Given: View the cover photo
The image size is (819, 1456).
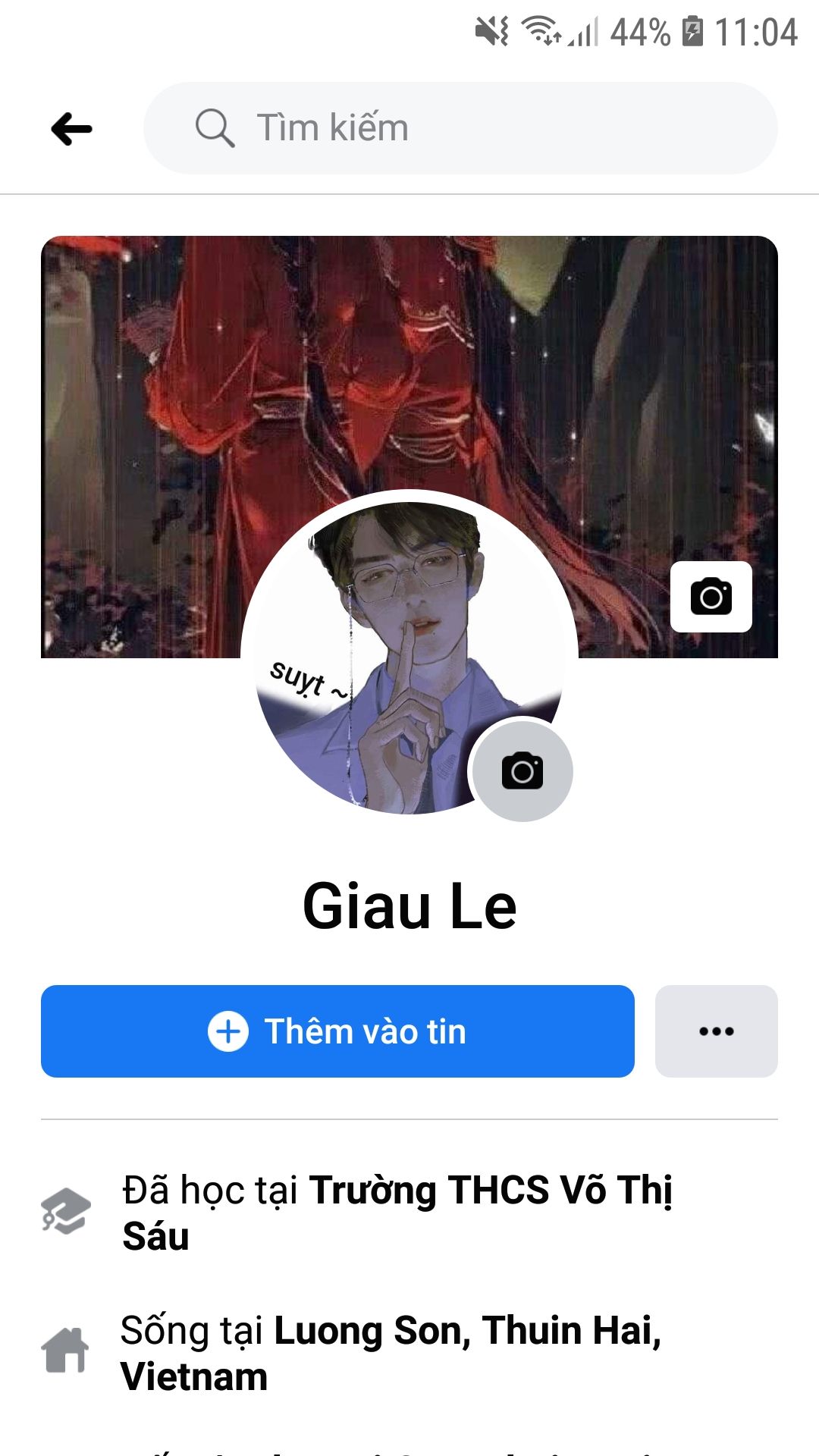Looking at the screenshot, I should [x=409, y=364].
